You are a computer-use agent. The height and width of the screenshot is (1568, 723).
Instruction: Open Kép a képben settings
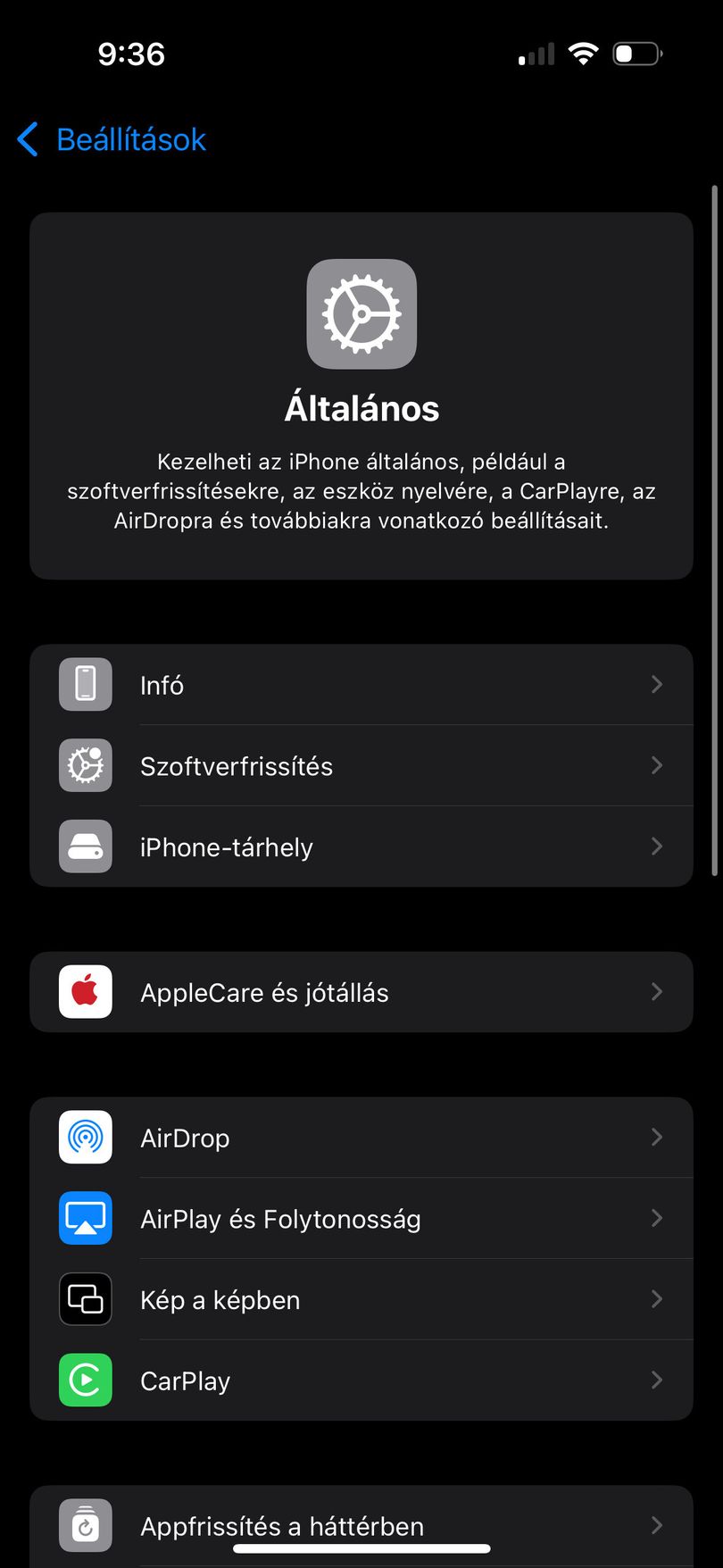pos(361,1299)
